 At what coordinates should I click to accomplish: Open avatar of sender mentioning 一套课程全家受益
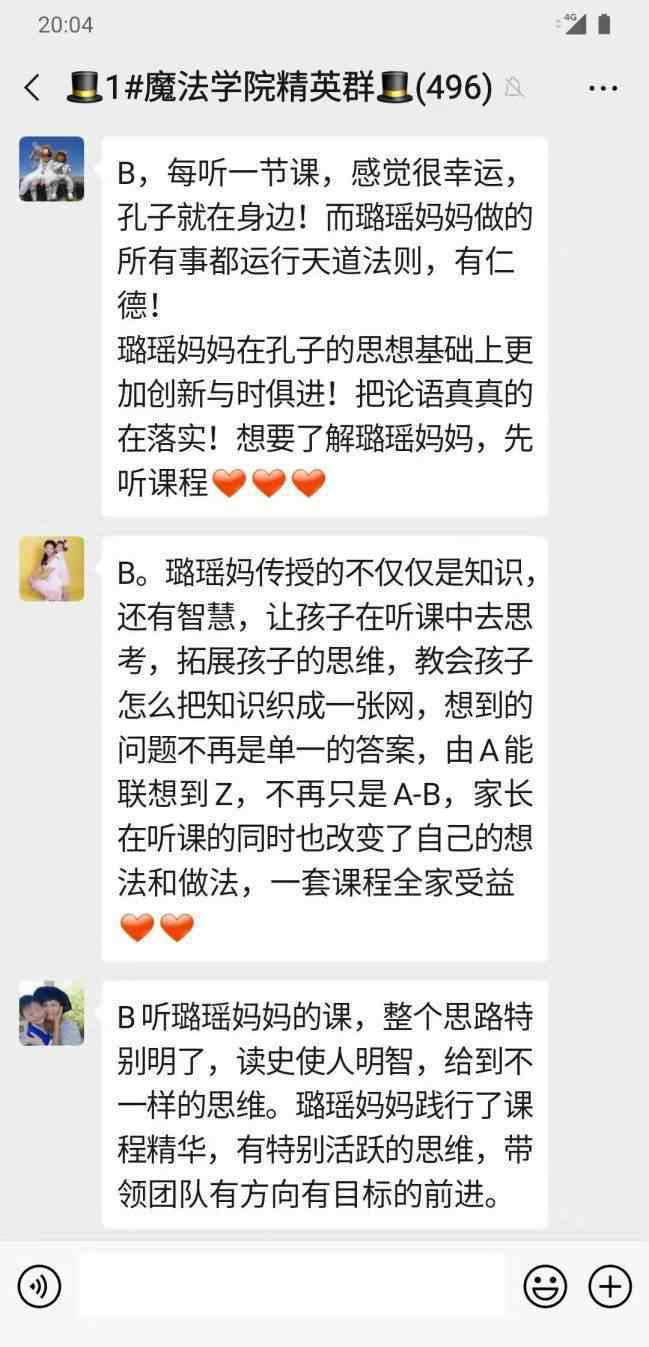(x=51, y=568)
